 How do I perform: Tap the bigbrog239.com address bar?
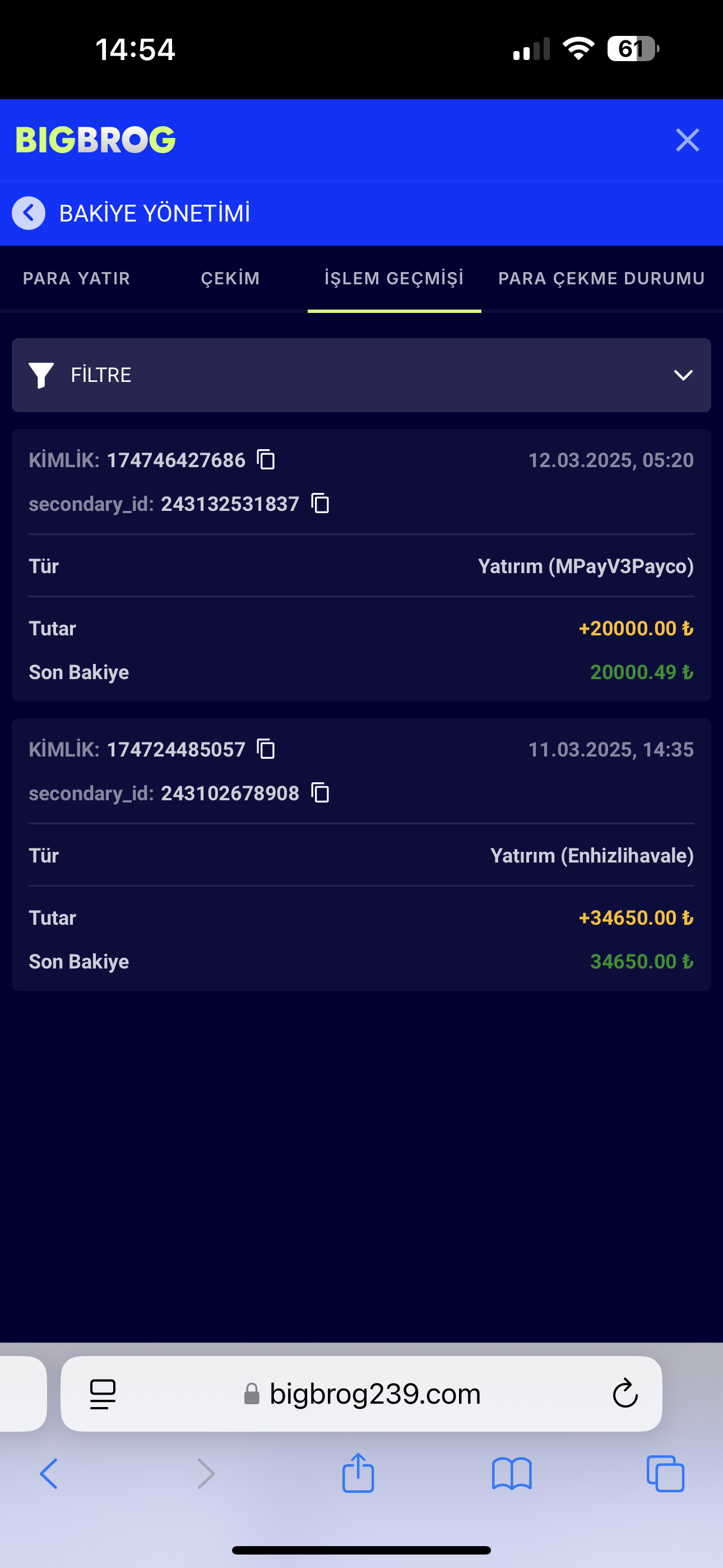point(361,1393)
